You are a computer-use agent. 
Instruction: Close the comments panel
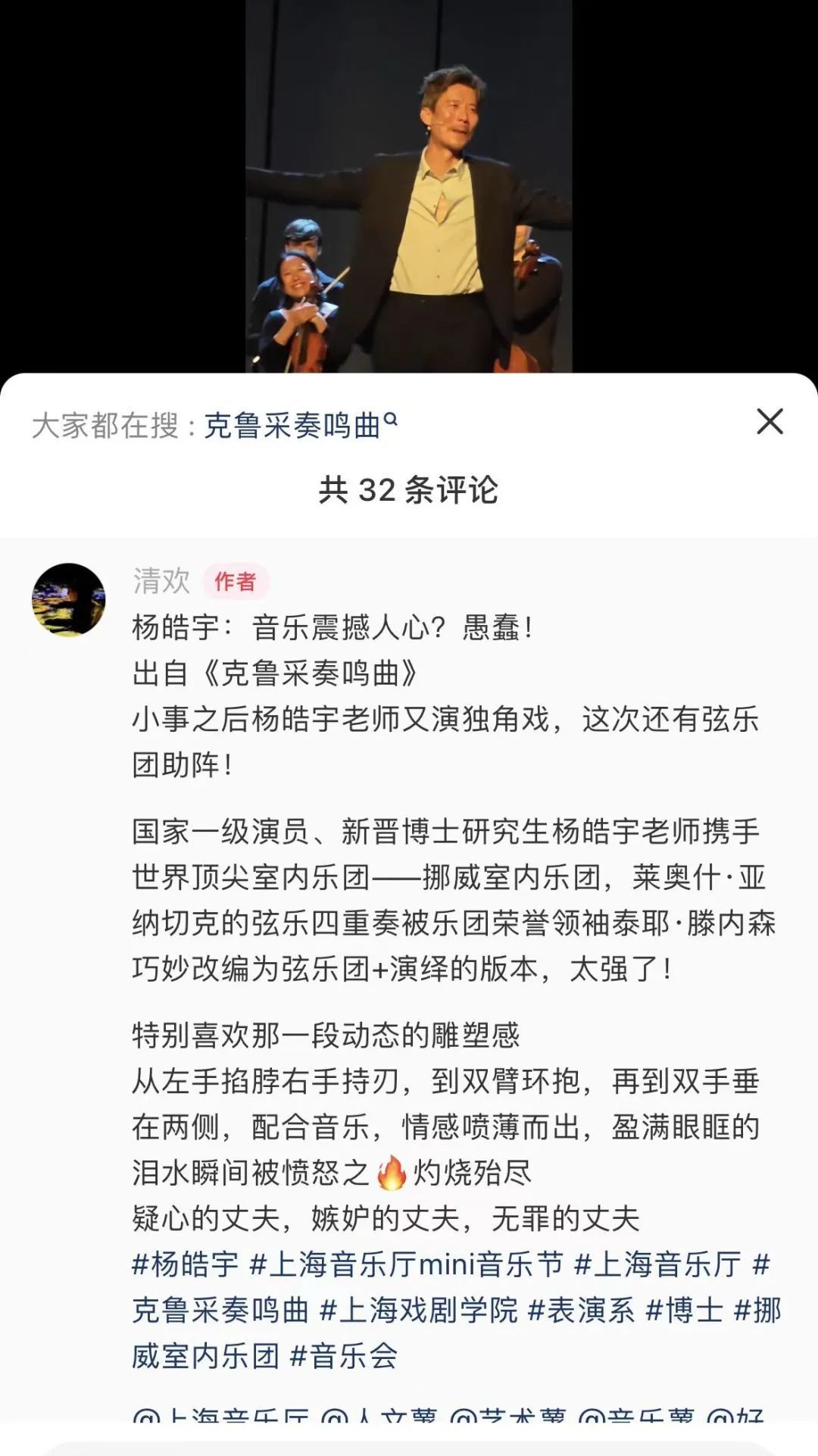pyautogui.click(x=770, y=422)
